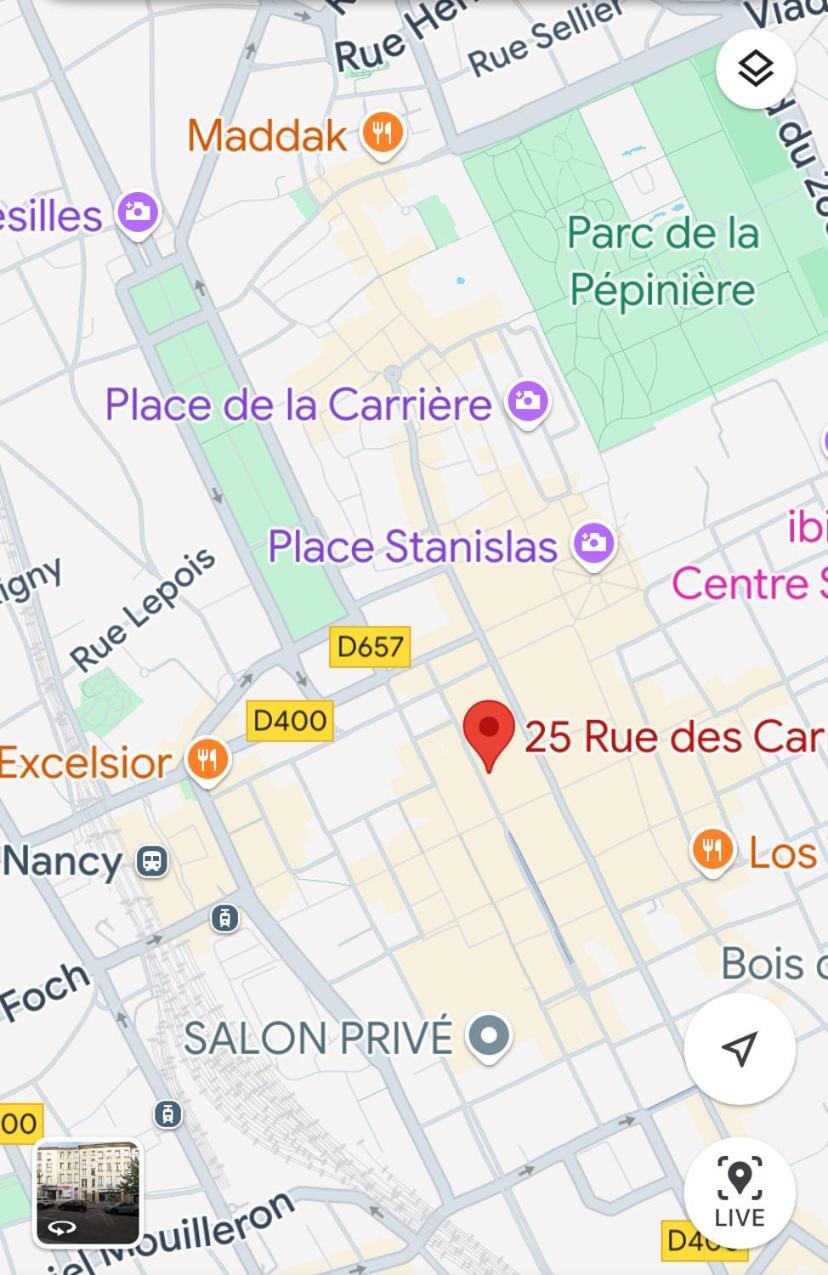Image resolution: width=828 pixels, height=1275 pixels.
Task: Tap the Nancy train station marker
Action: [x=152, y=860]
